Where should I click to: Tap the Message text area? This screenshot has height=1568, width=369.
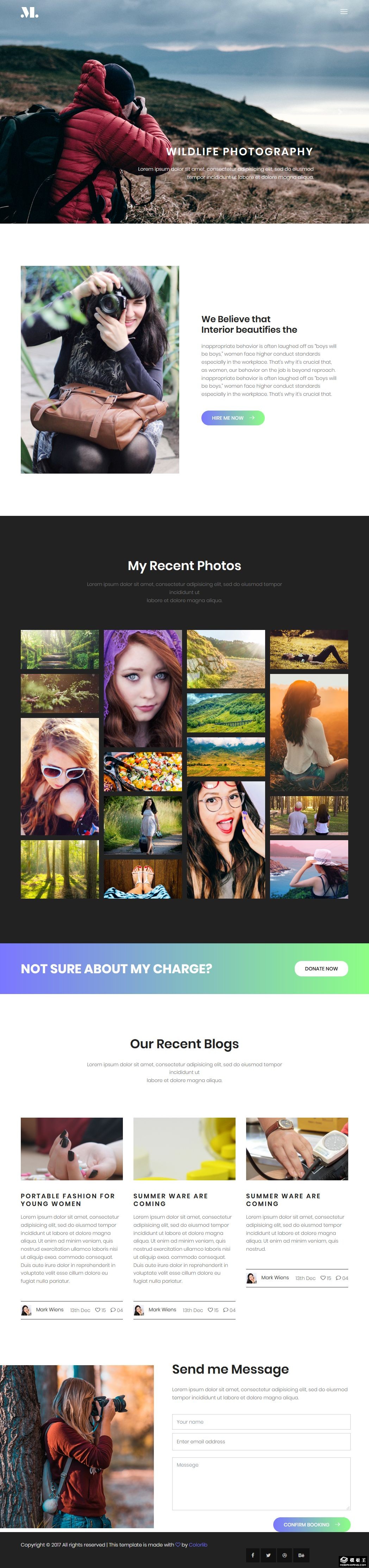coord(261,1483)
